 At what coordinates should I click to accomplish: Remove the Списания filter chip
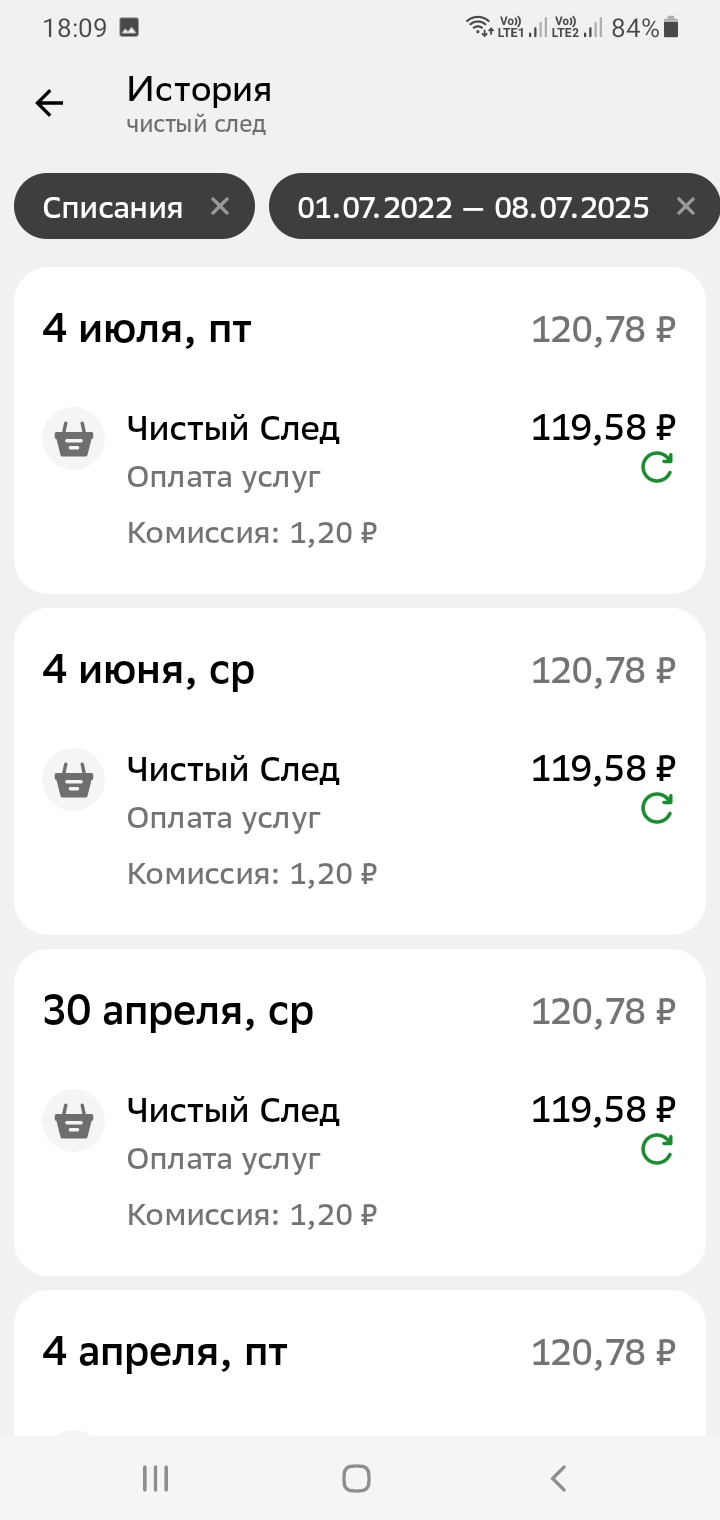[220, 206]
